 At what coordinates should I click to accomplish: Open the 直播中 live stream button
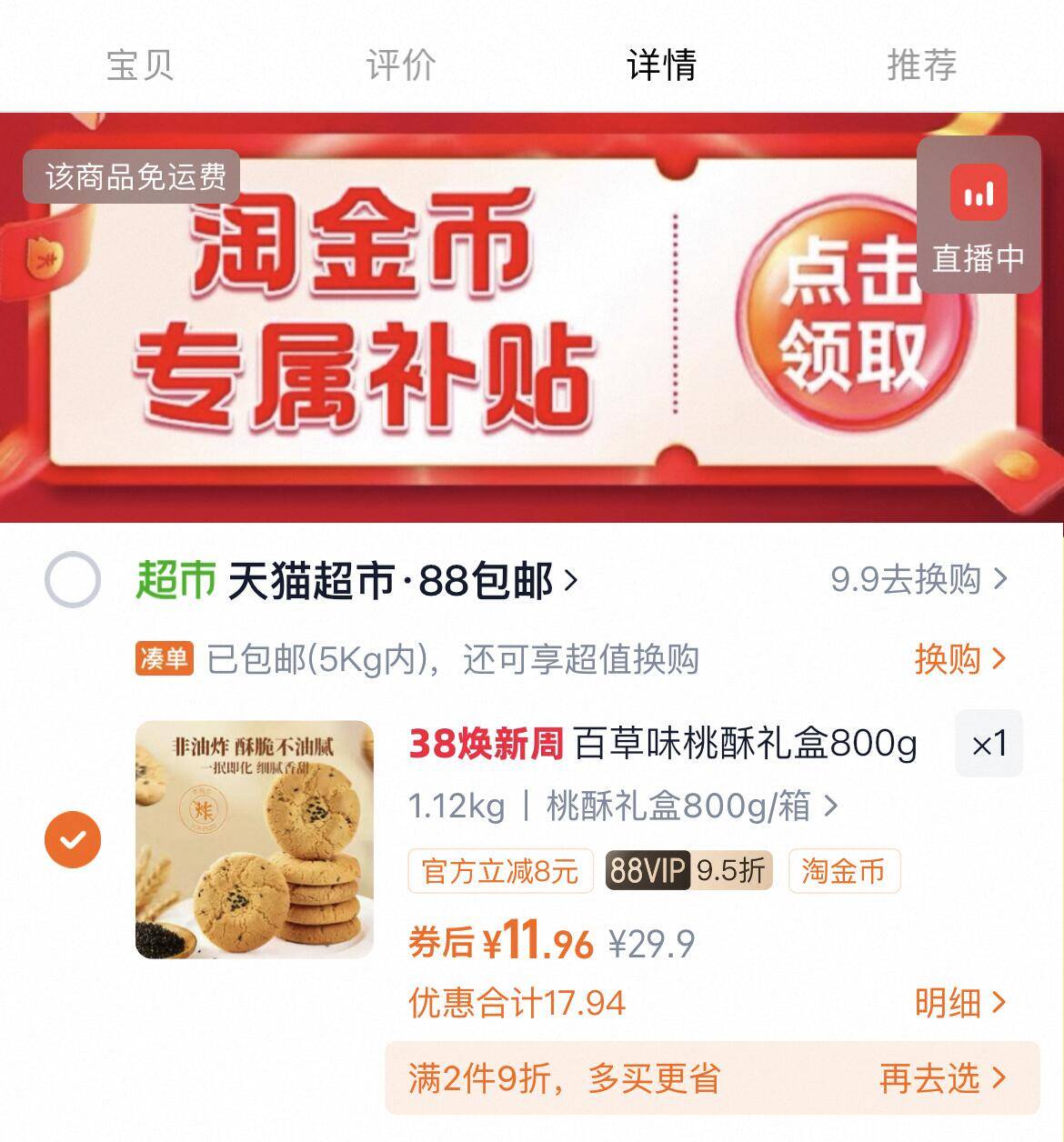pyautogui.click(x=979, y=215)
